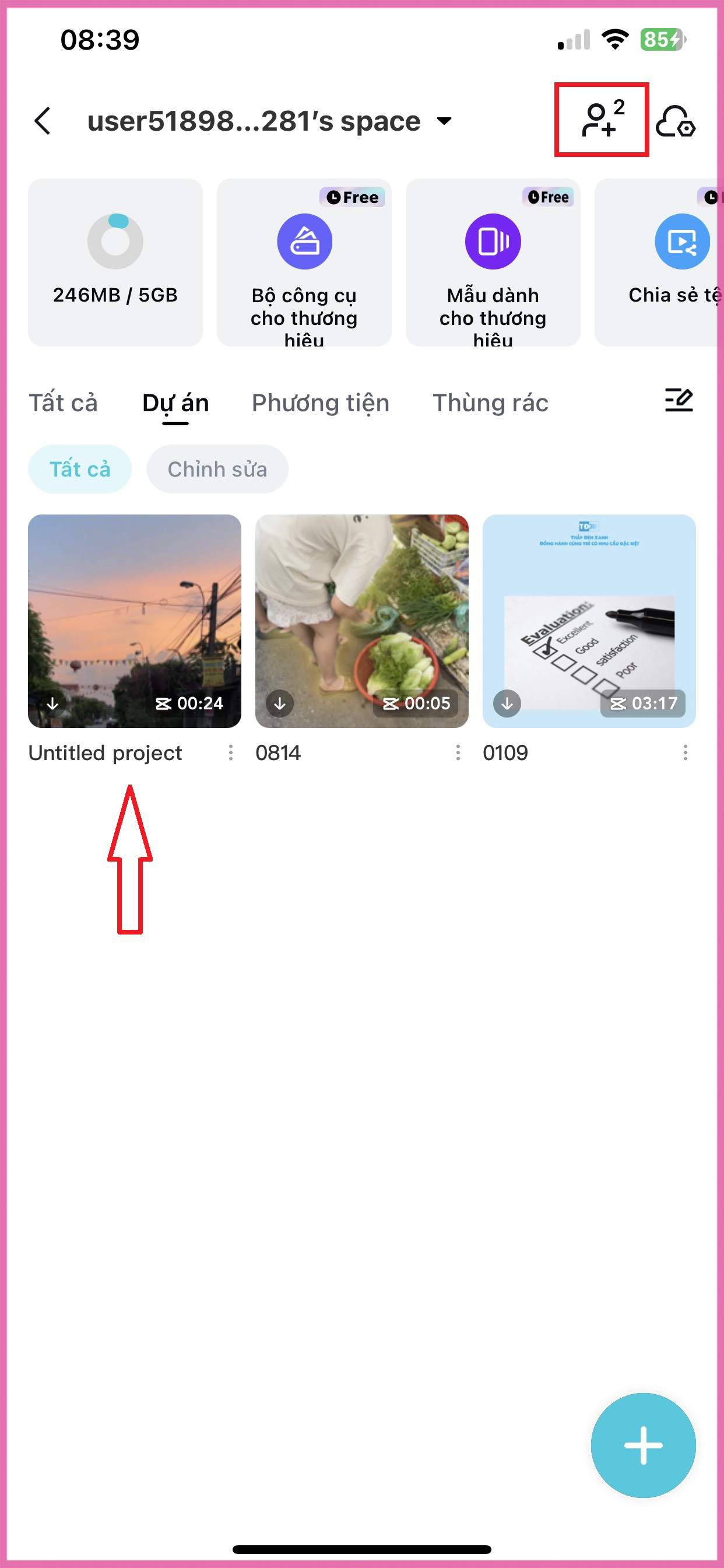724x1568 pixels.
Task: Open the Untitled project thumbnail
Action: (135, 620)
